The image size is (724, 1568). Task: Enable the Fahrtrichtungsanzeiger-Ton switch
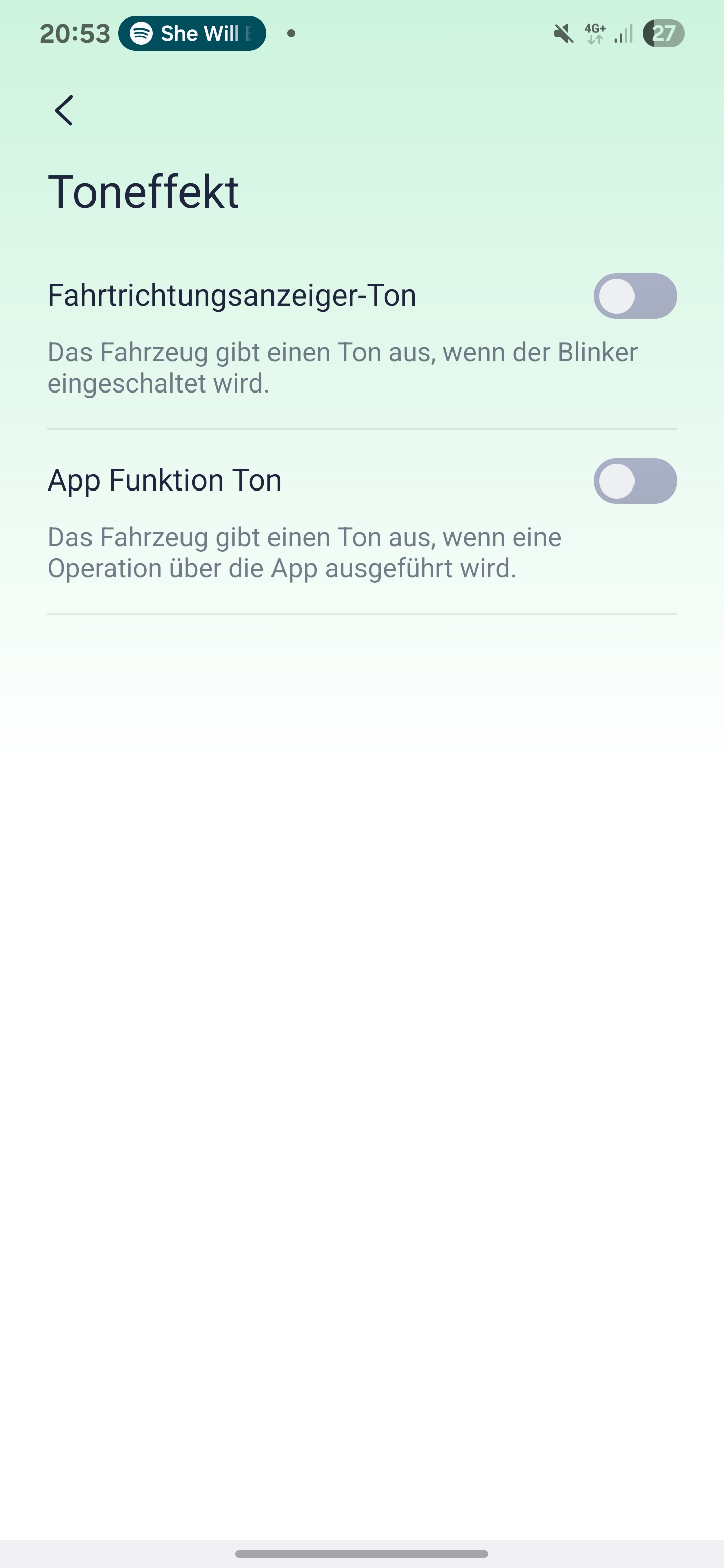point(635,296)
